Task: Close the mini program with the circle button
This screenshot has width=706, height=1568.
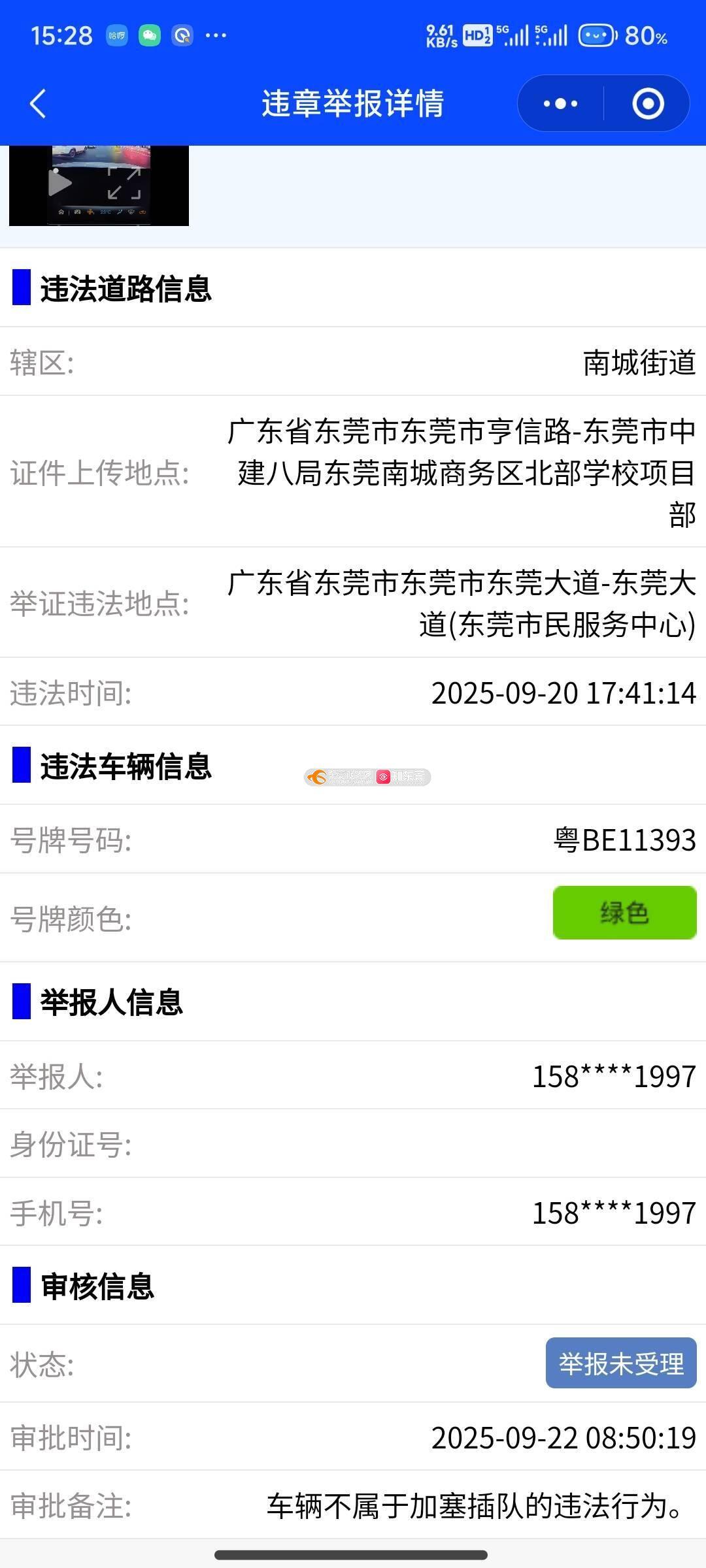Action: 648,104
